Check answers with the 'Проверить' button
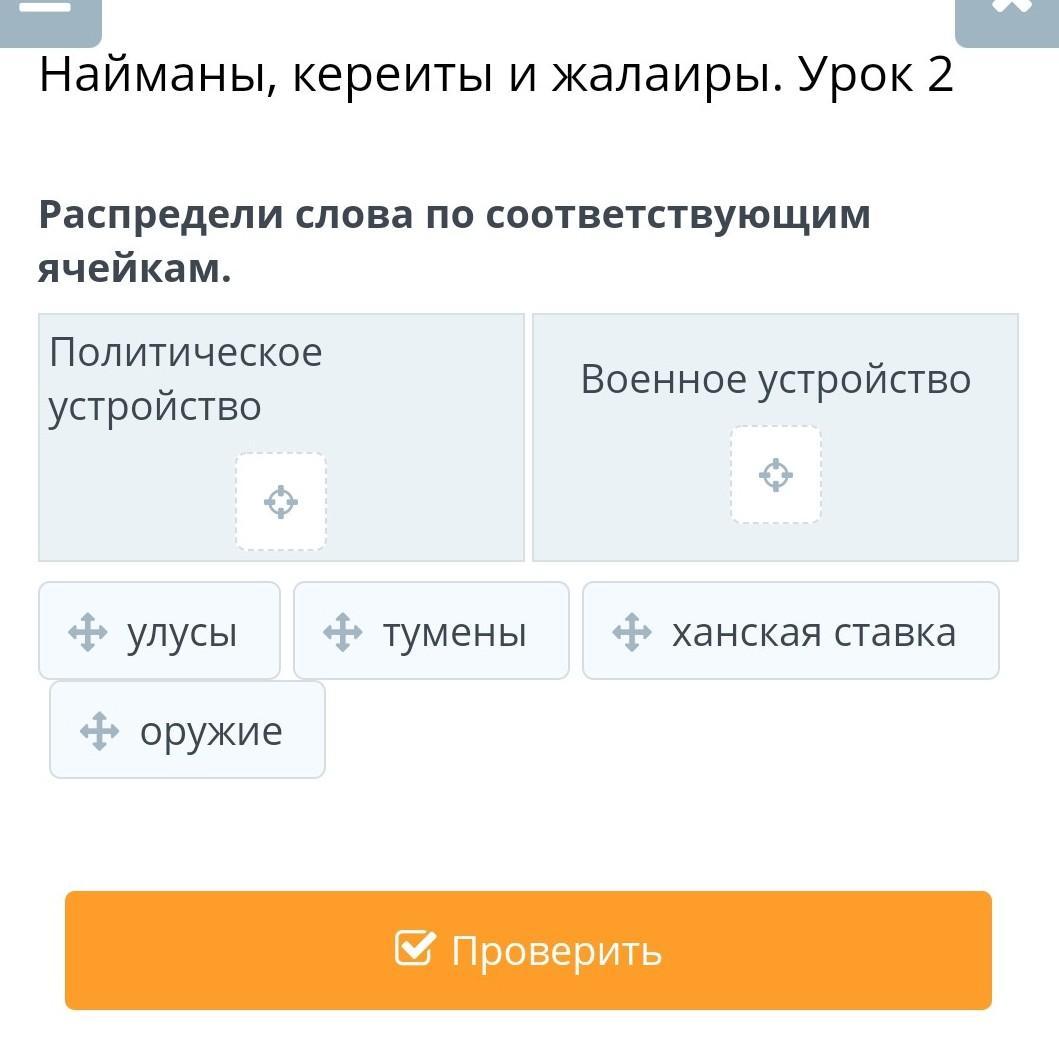Viewport: 1059px width, 1057px height. (528, 950)
